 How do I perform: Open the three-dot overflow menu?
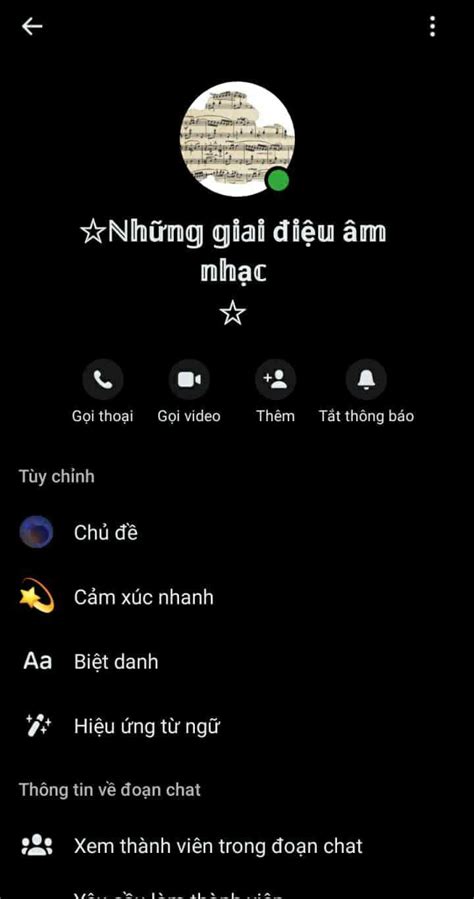coord(432,26)
